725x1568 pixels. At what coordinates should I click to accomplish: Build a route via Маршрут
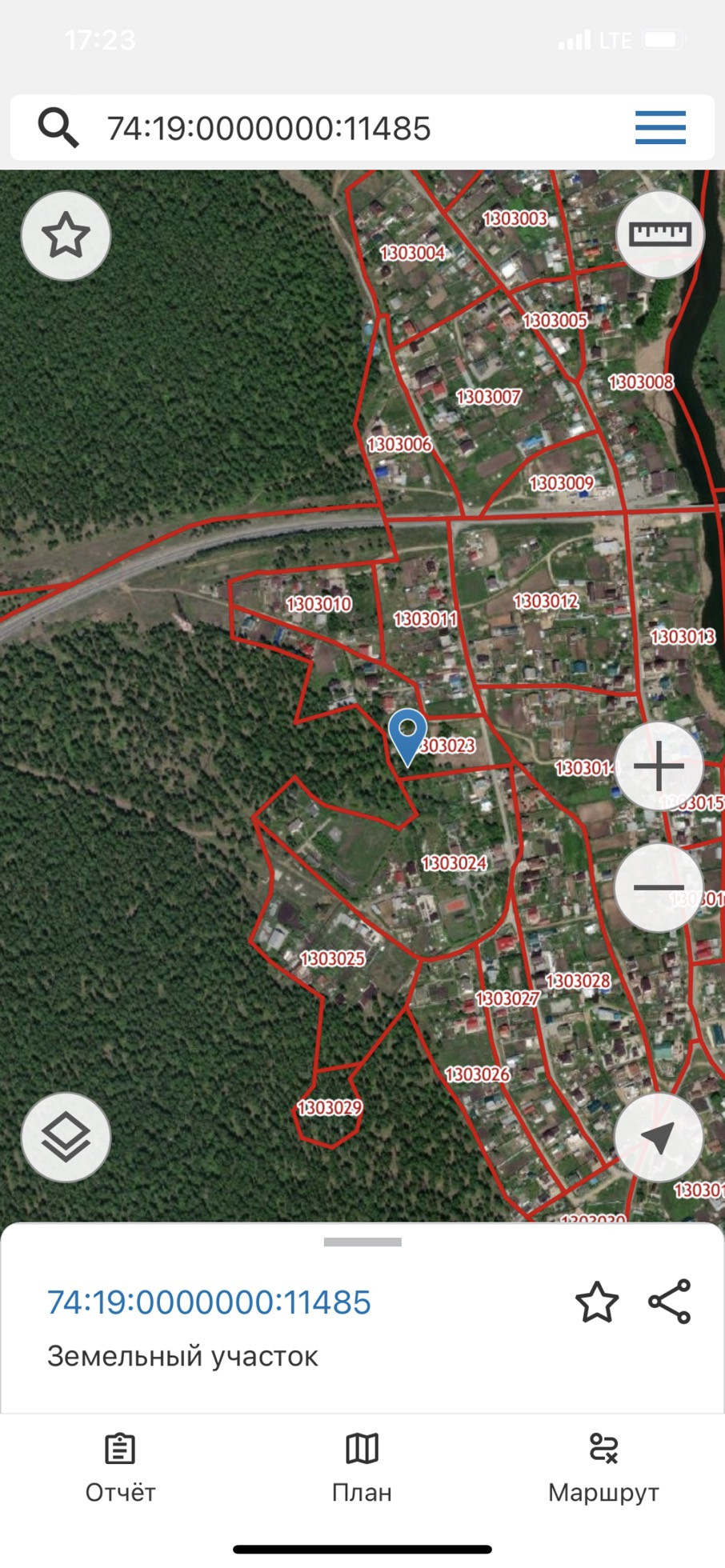(603, 1469)
